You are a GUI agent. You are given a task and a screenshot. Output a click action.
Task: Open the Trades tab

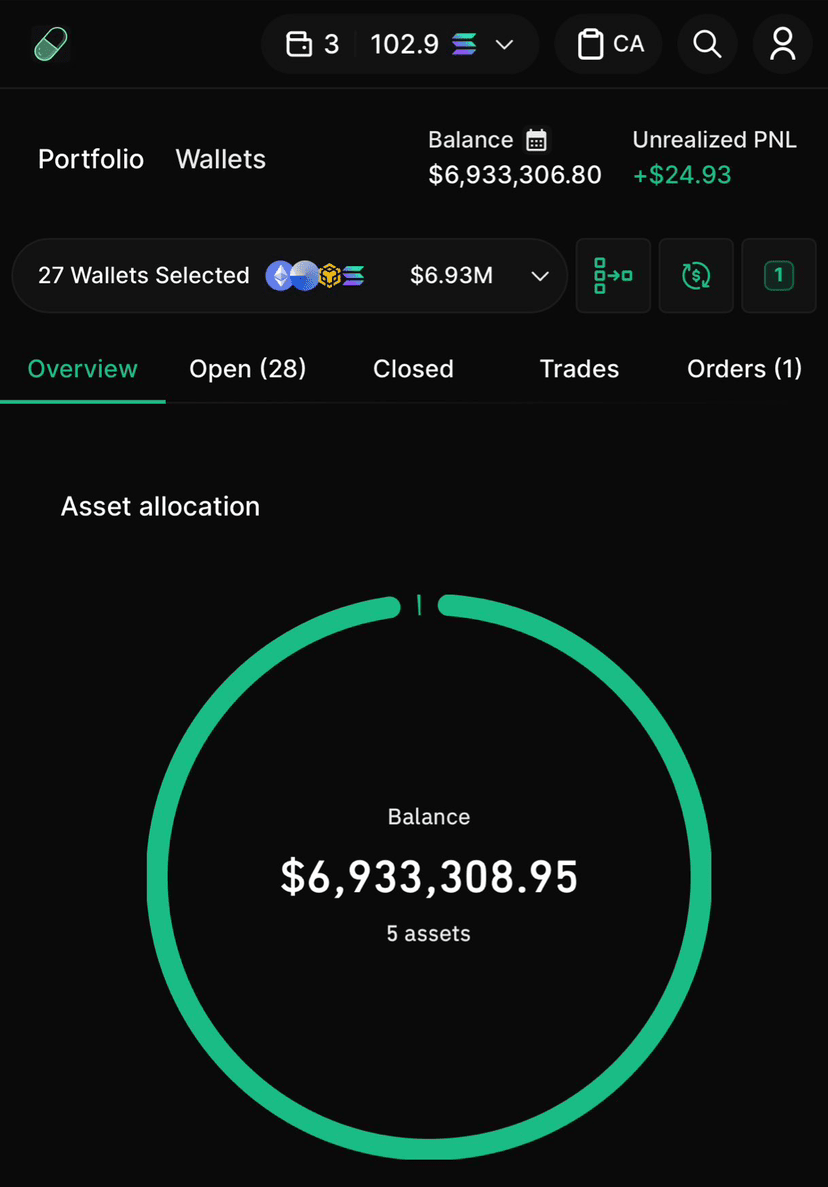point(579,369)
